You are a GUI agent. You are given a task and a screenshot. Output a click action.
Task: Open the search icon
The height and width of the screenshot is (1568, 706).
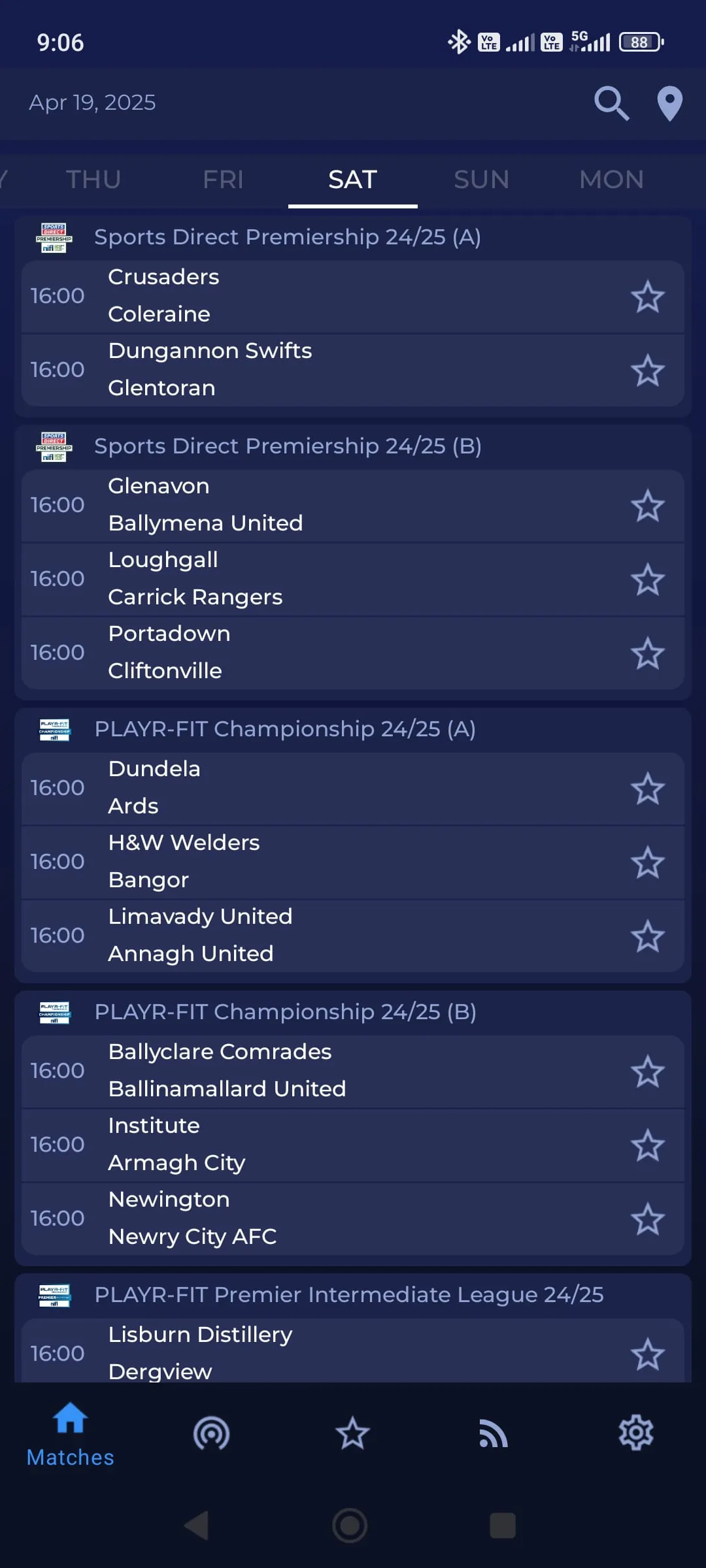(x=611, y=103)
